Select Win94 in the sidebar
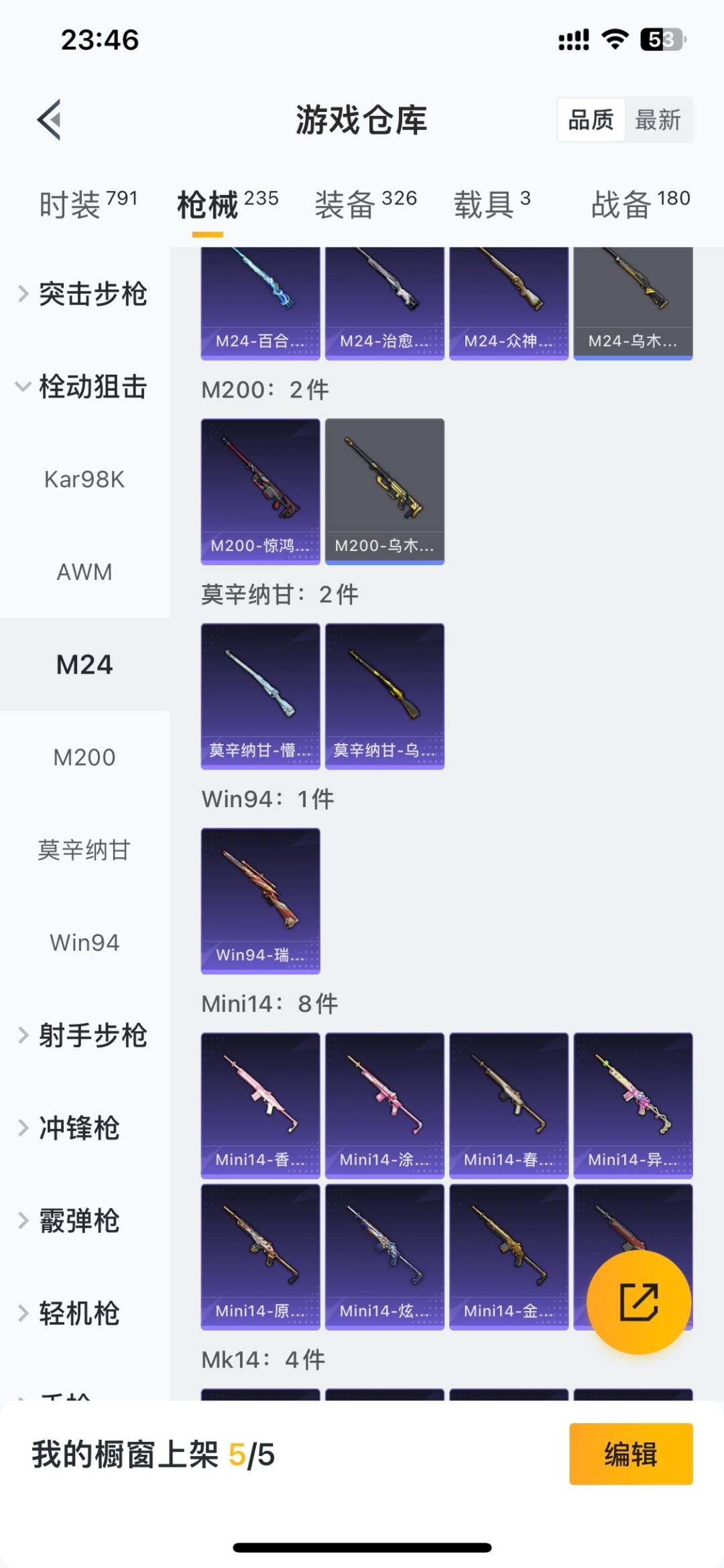Viewport: 724px width, 1568px height. [x=84, y=943]
